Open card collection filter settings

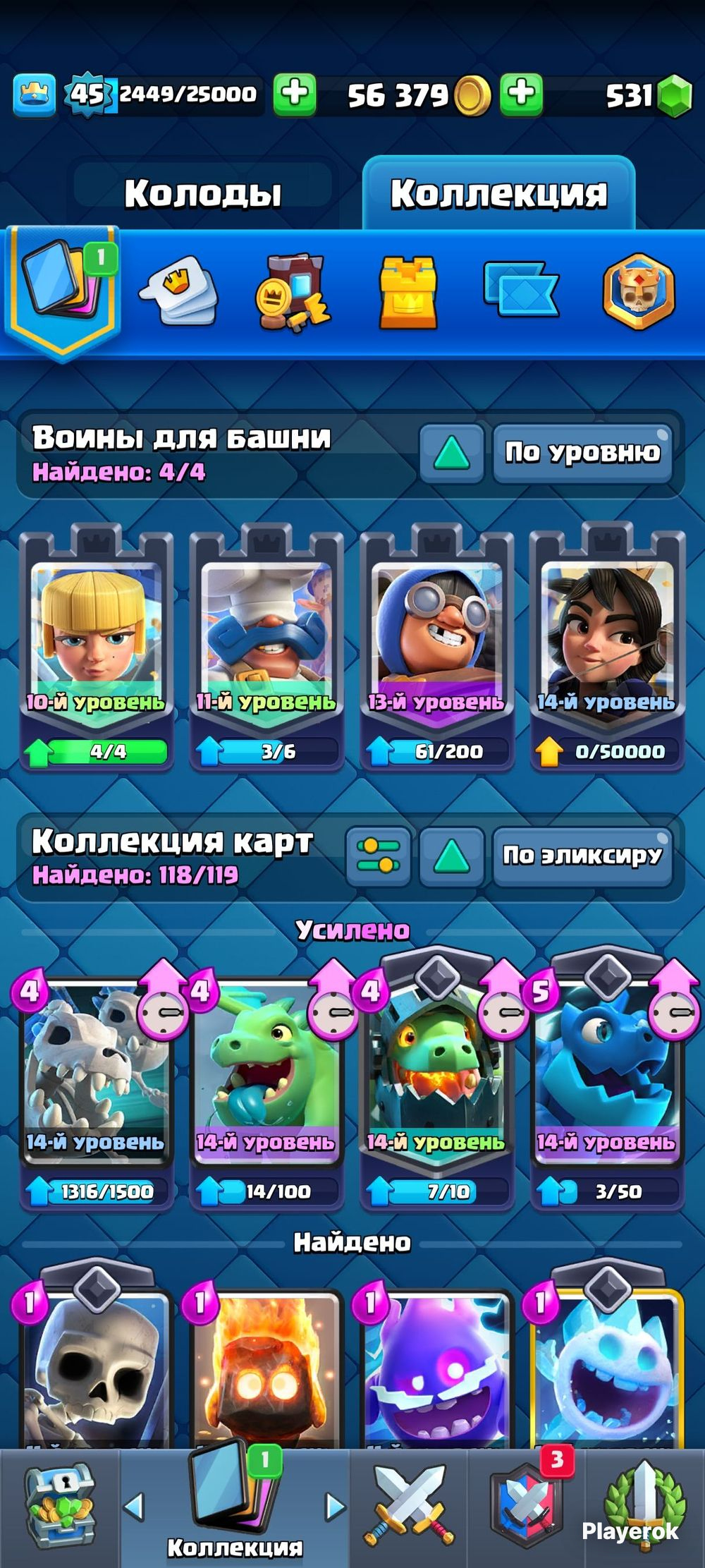(x=378, y=856)
